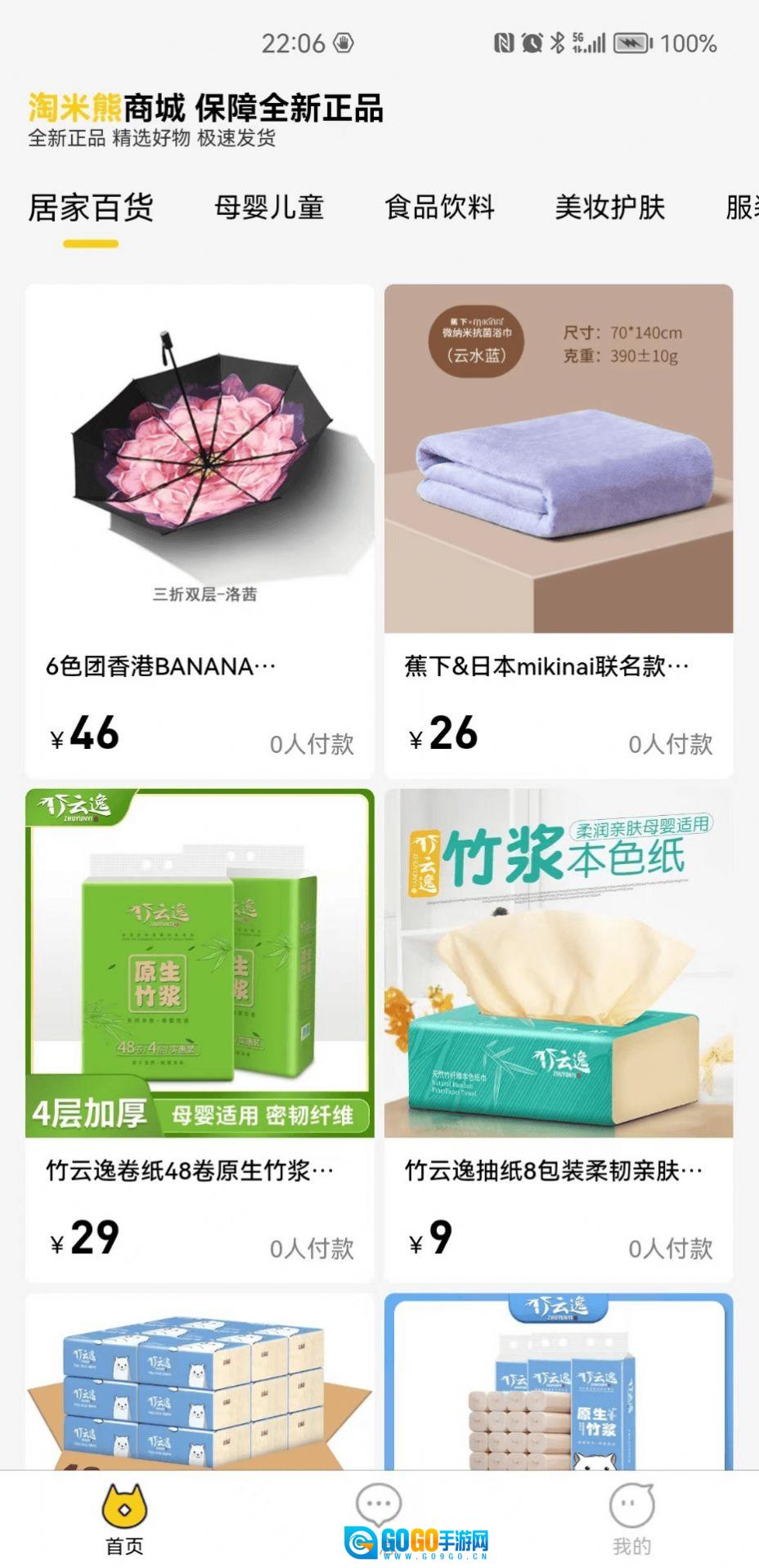Open 竹云逸卷纸48卷原生竹浆 product card
The height and width of the screenshot is (1568, 759).
coord(200,1036)
